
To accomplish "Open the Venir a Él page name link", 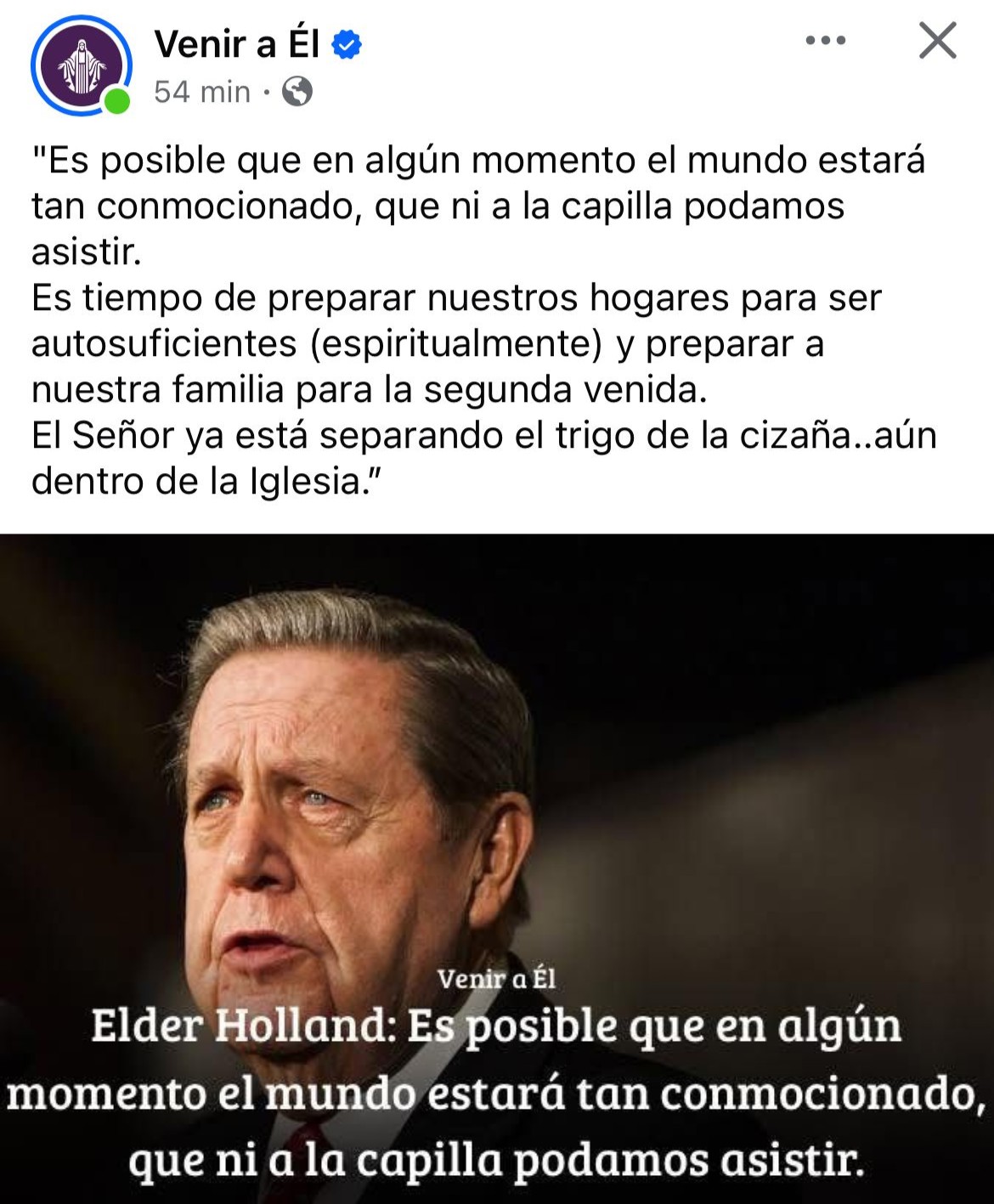I will 237,44.
